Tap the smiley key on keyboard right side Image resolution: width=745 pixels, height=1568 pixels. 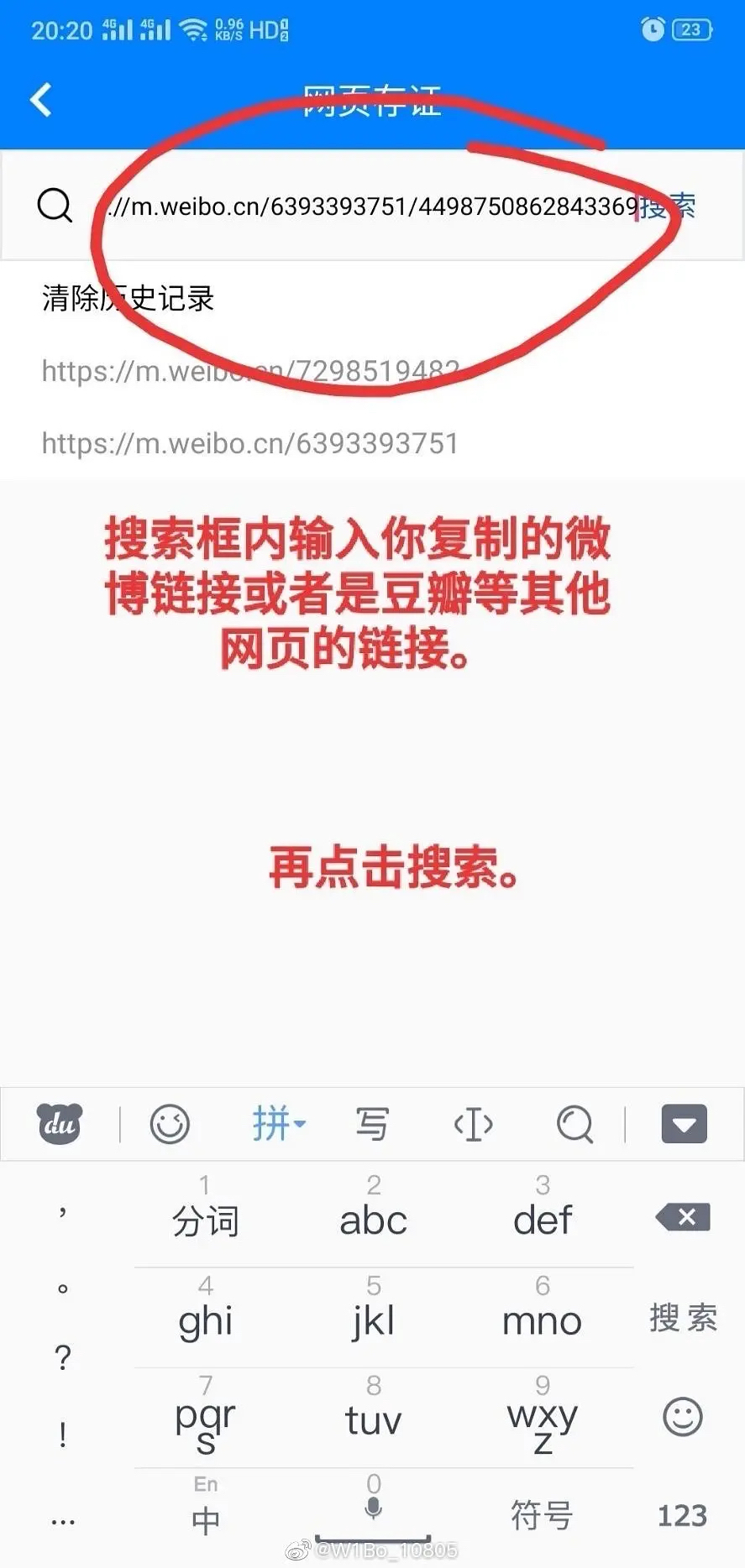683,1417
